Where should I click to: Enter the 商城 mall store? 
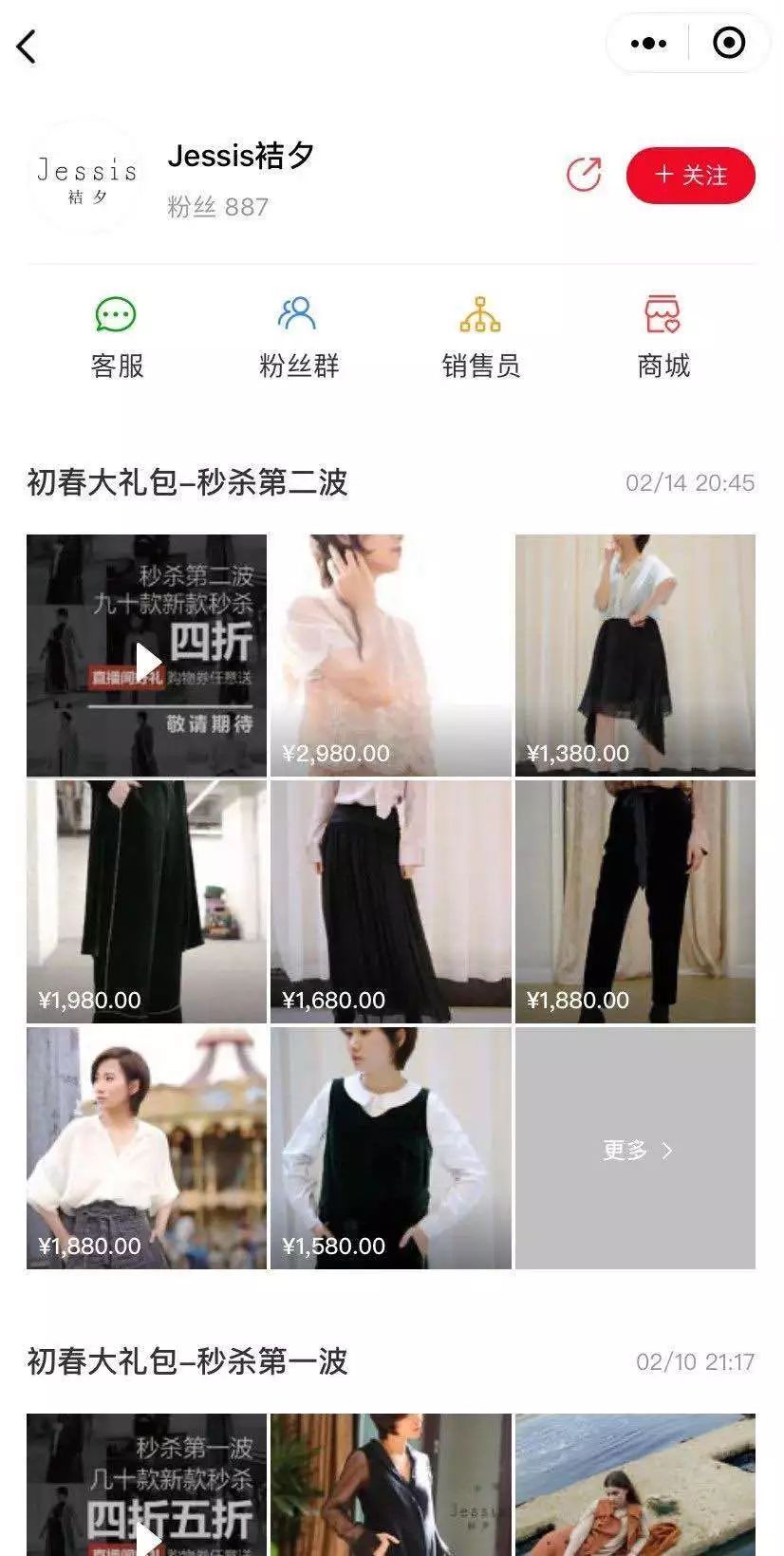[664, 334]
